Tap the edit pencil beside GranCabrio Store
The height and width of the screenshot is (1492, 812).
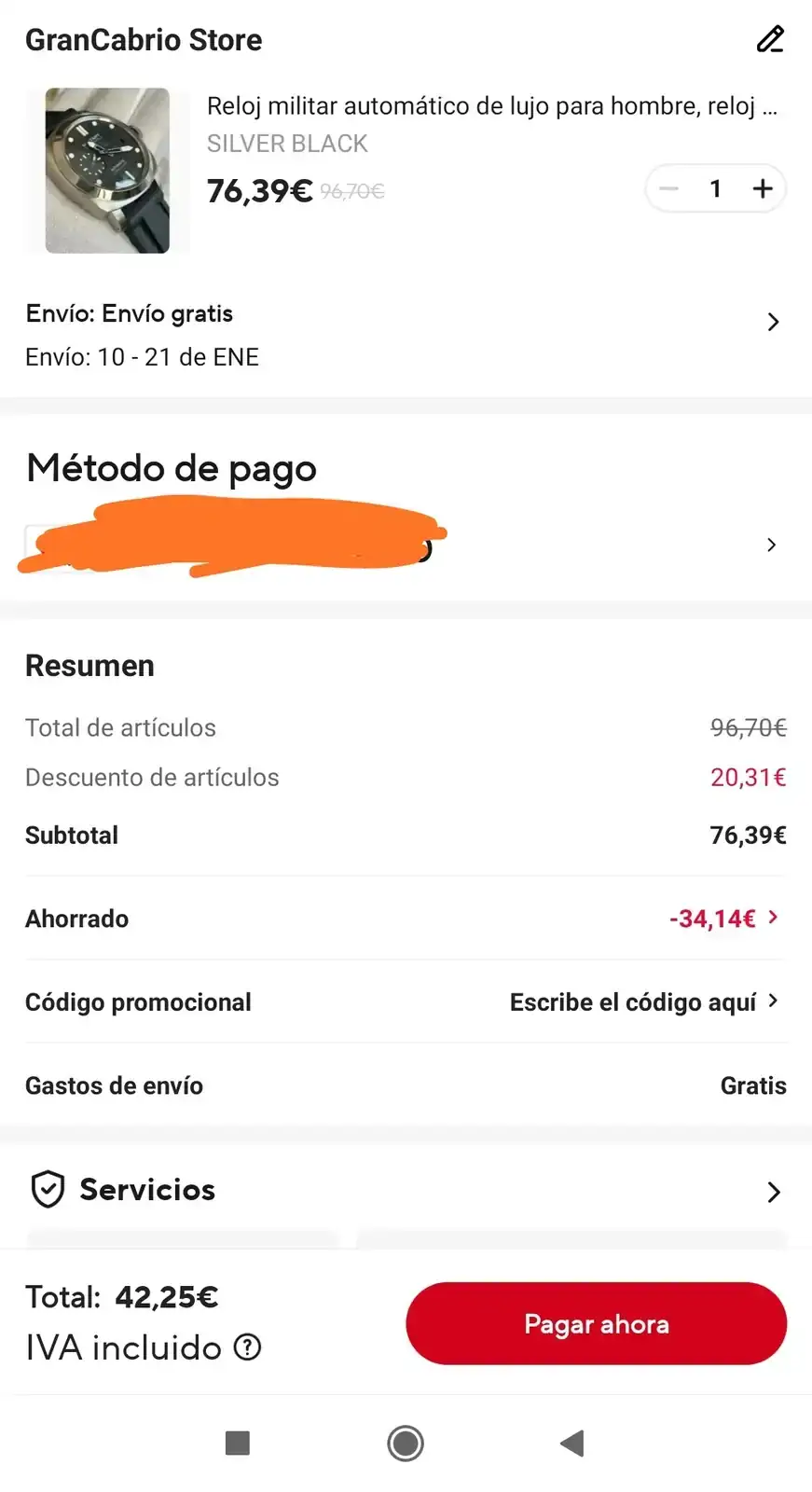770,40
